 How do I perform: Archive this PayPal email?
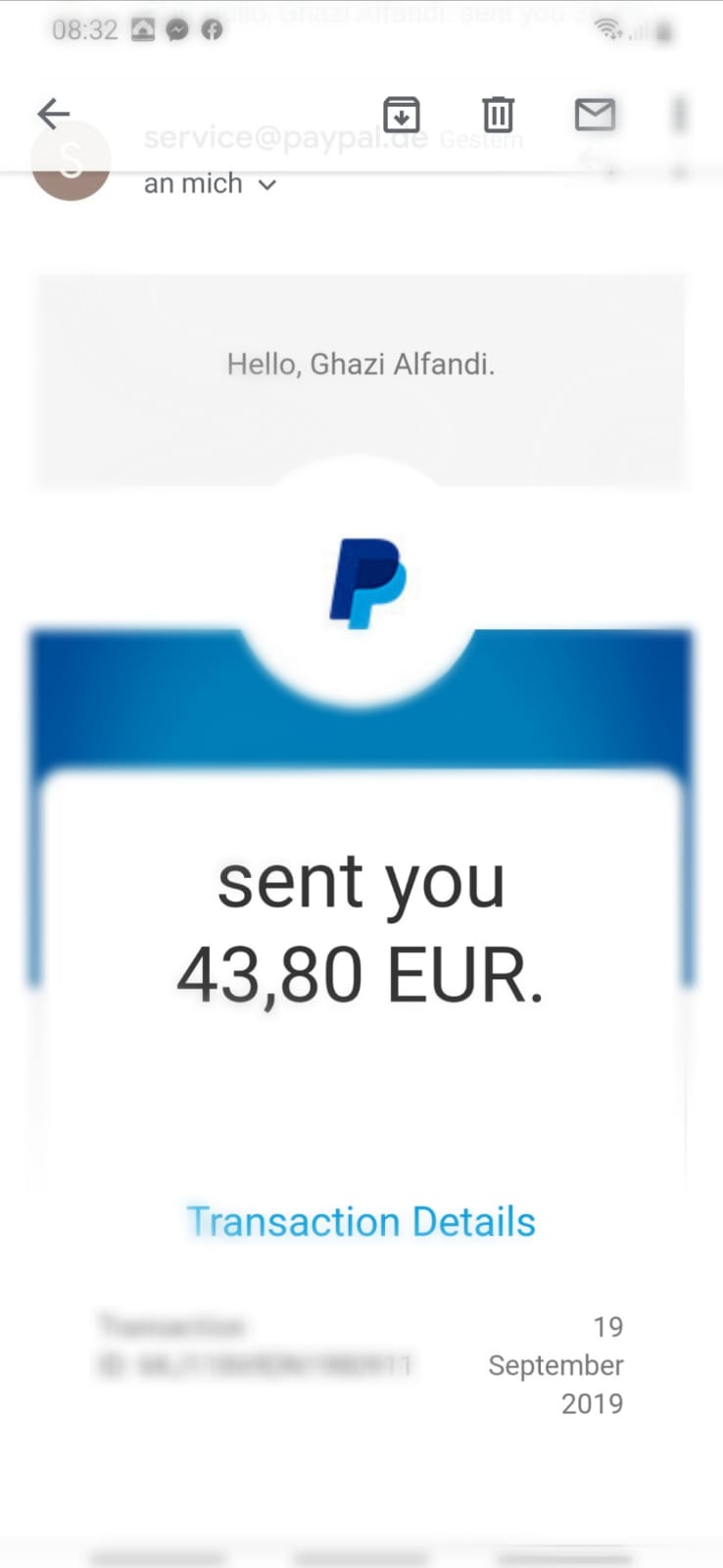[401, 115]
